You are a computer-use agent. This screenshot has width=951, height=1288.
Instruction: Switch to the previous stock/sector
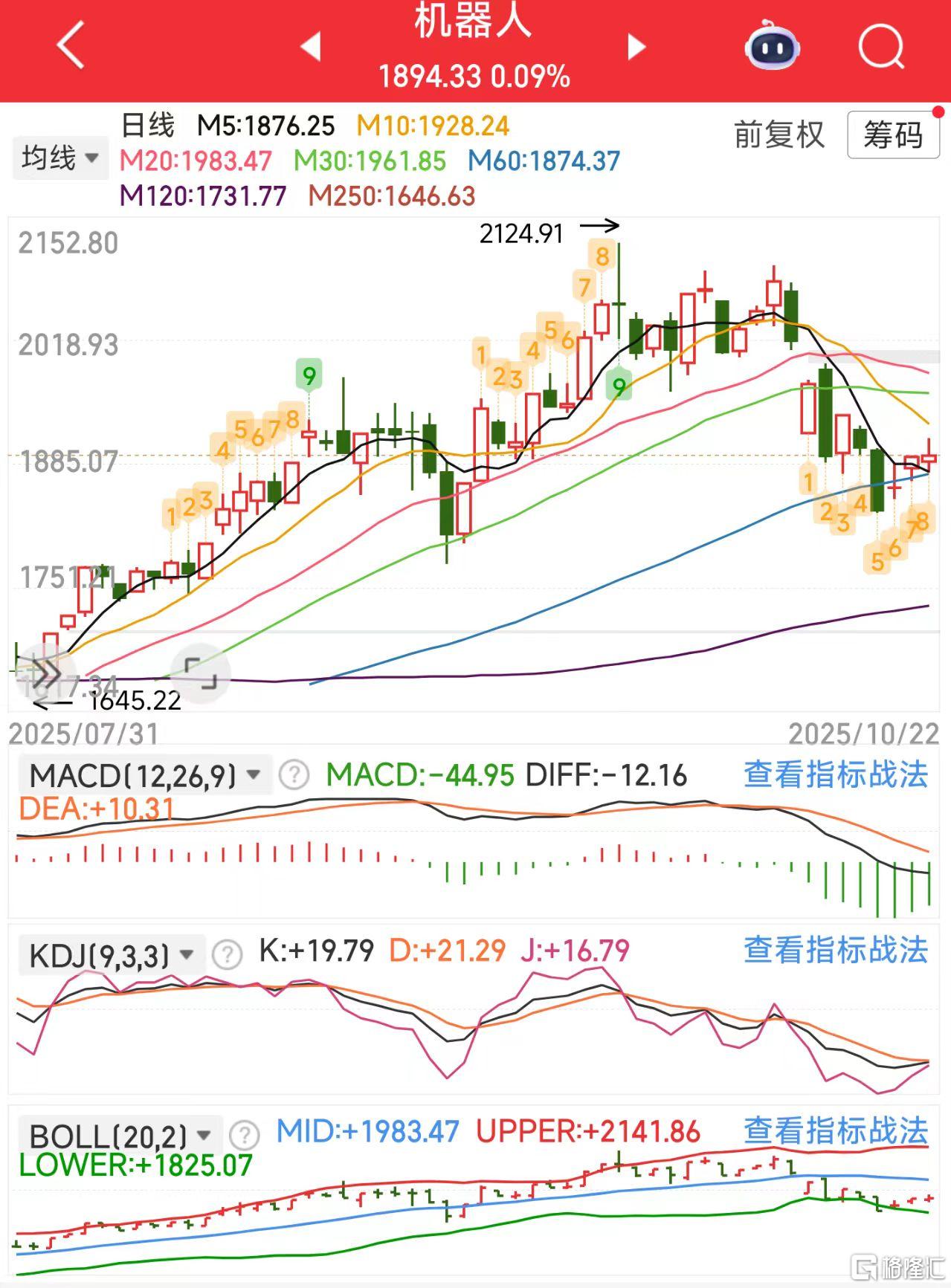click(311, 46)
